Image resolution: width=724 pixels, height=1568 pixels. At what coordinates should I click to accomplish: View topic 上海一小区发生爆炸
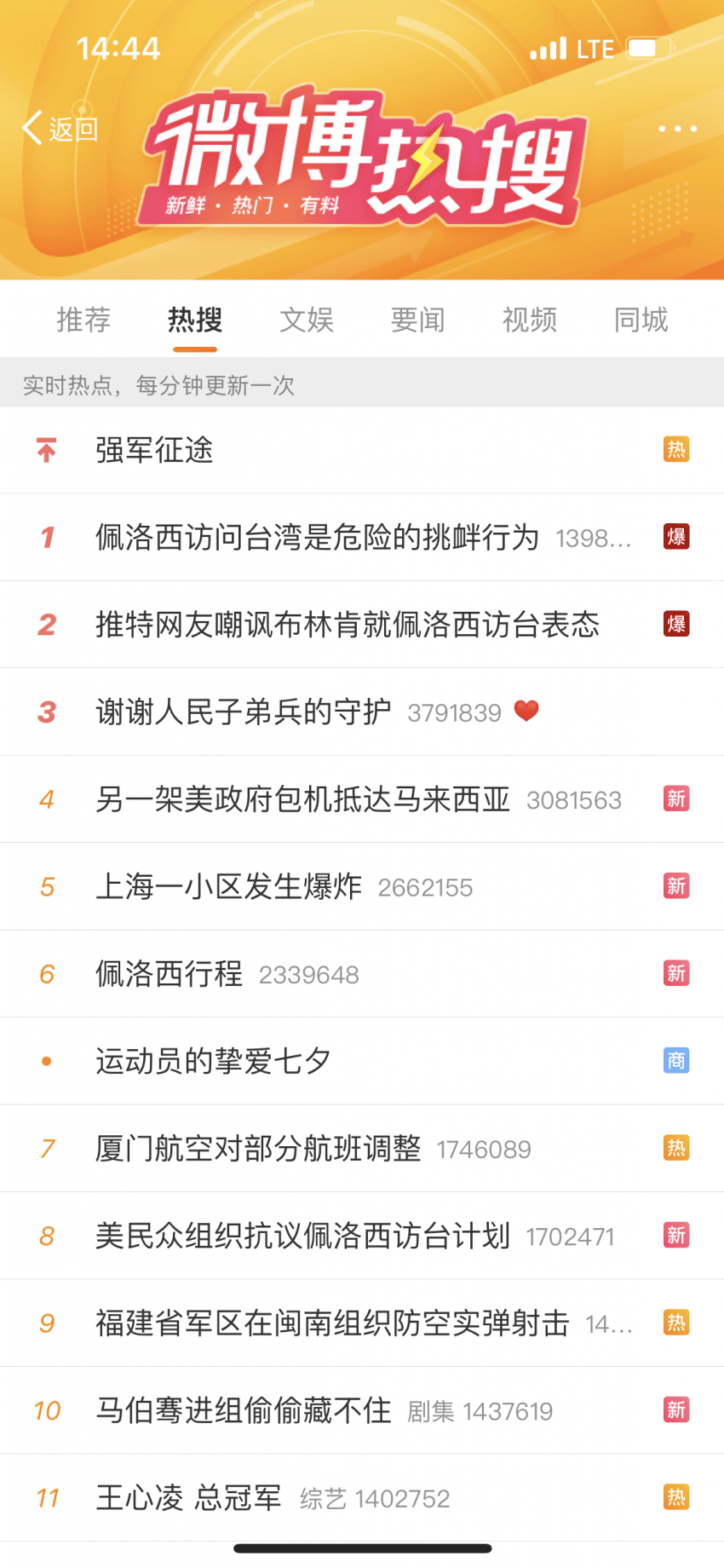[228, 887]
